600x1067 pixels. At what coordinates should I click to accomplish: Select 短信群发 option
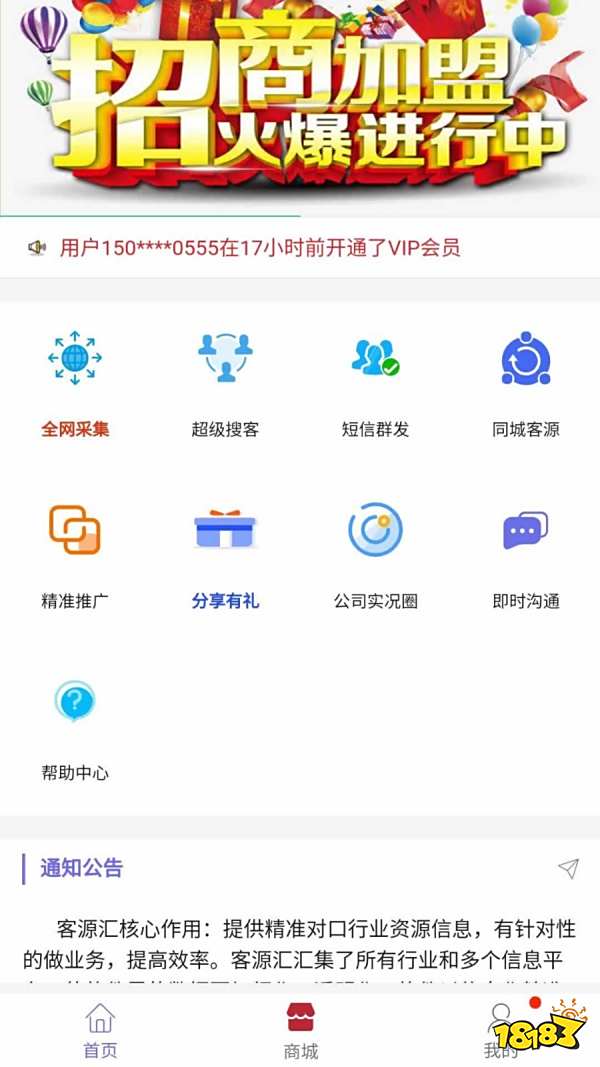point(375,385)
